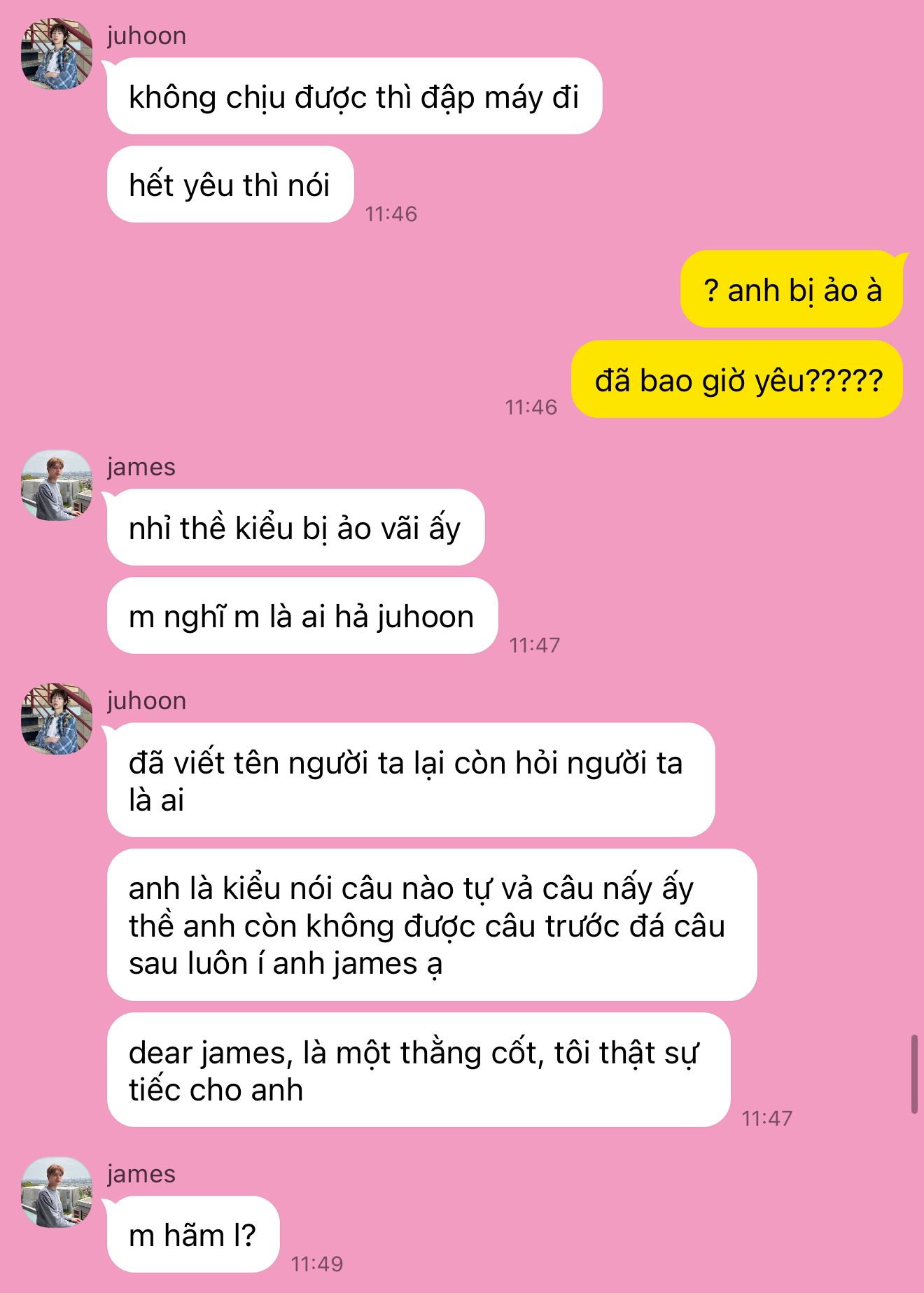924x1293 pixels.
Task: Open juhoon's avatar beside "không chịu được" message
Action: click(57, 54)
